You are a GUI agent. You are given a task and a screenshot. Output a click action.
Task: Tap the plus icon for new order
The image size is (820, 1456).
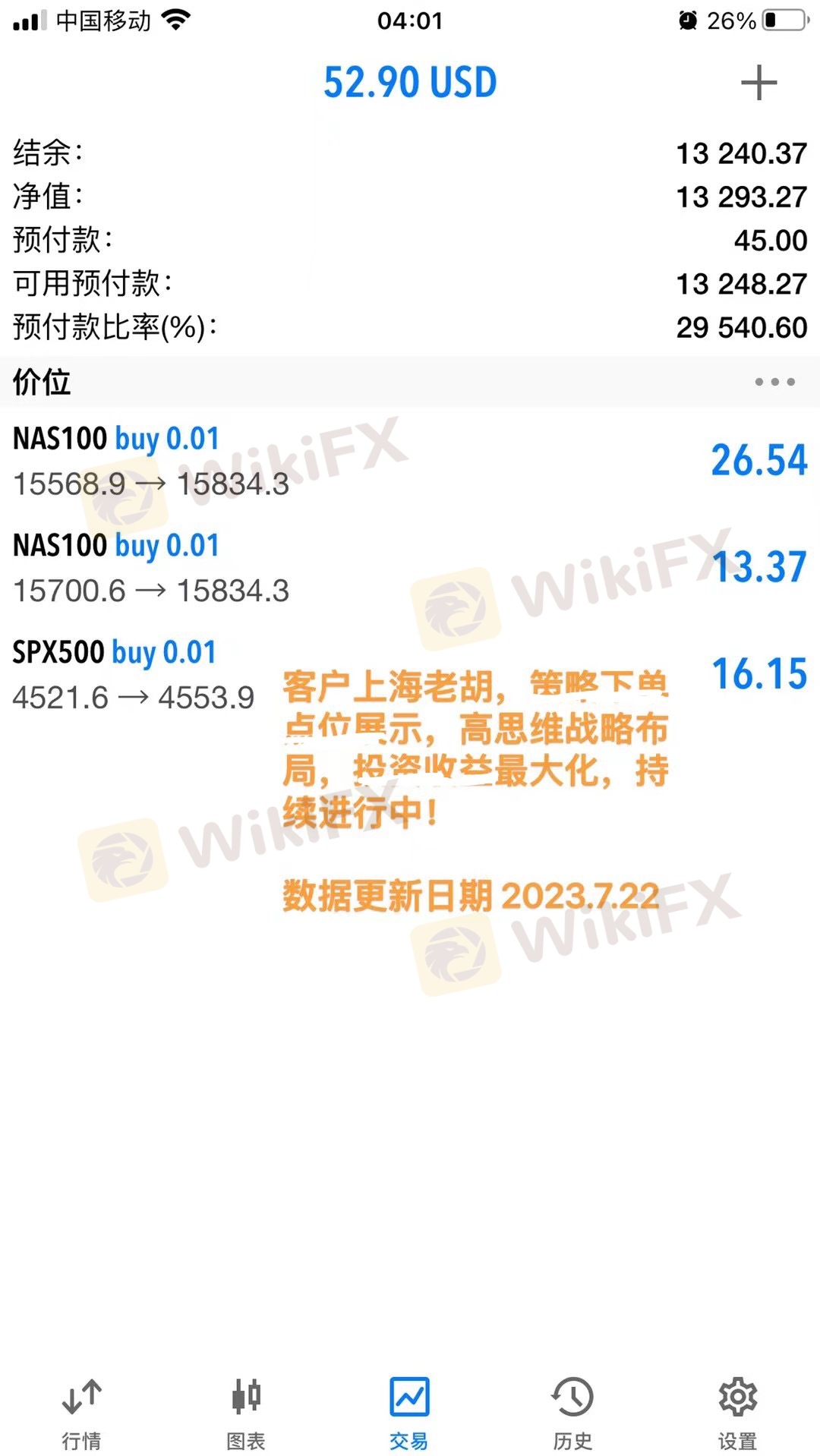[758, 83]
